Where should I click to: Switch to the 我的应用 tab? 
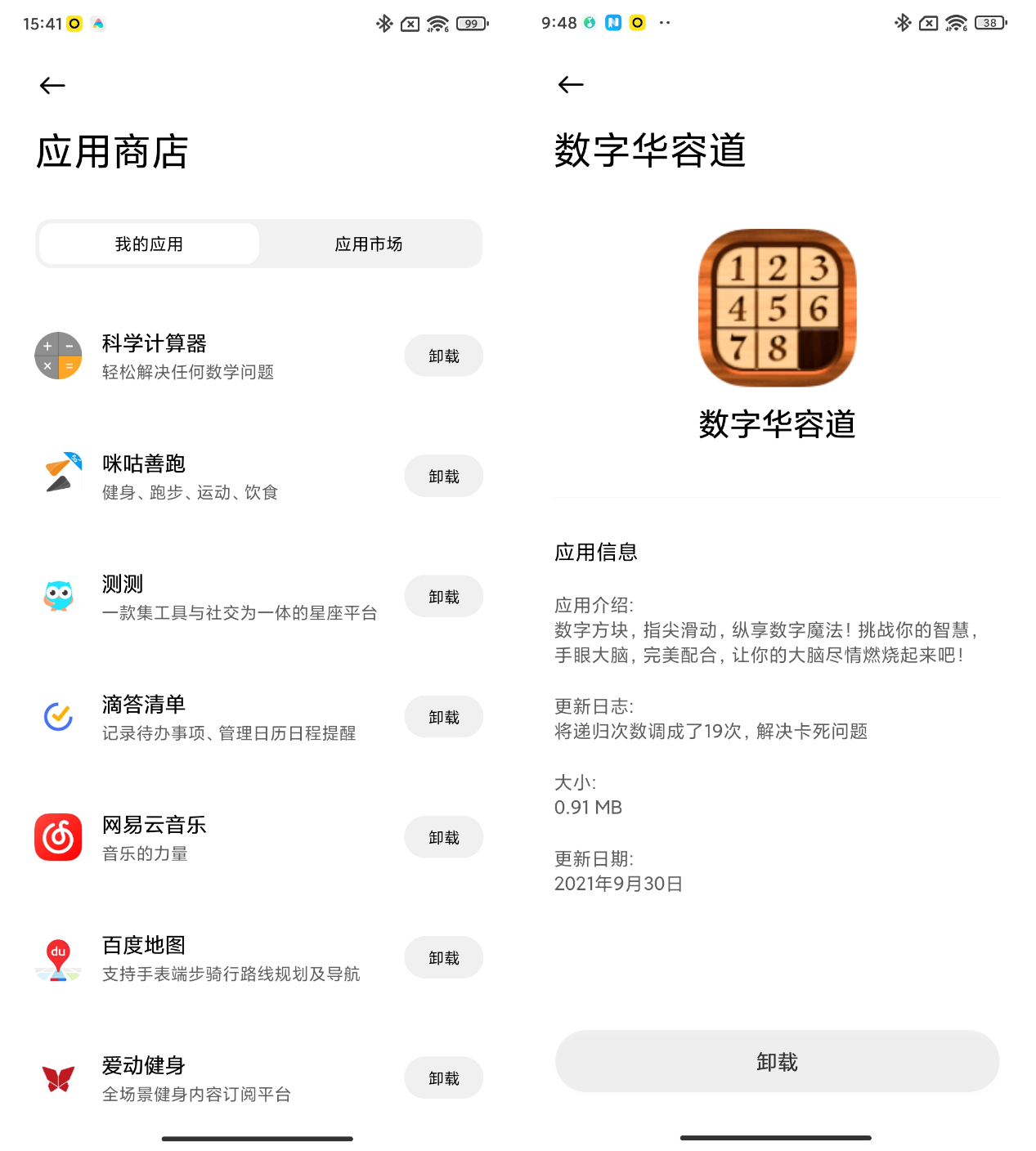pos(149,244)
